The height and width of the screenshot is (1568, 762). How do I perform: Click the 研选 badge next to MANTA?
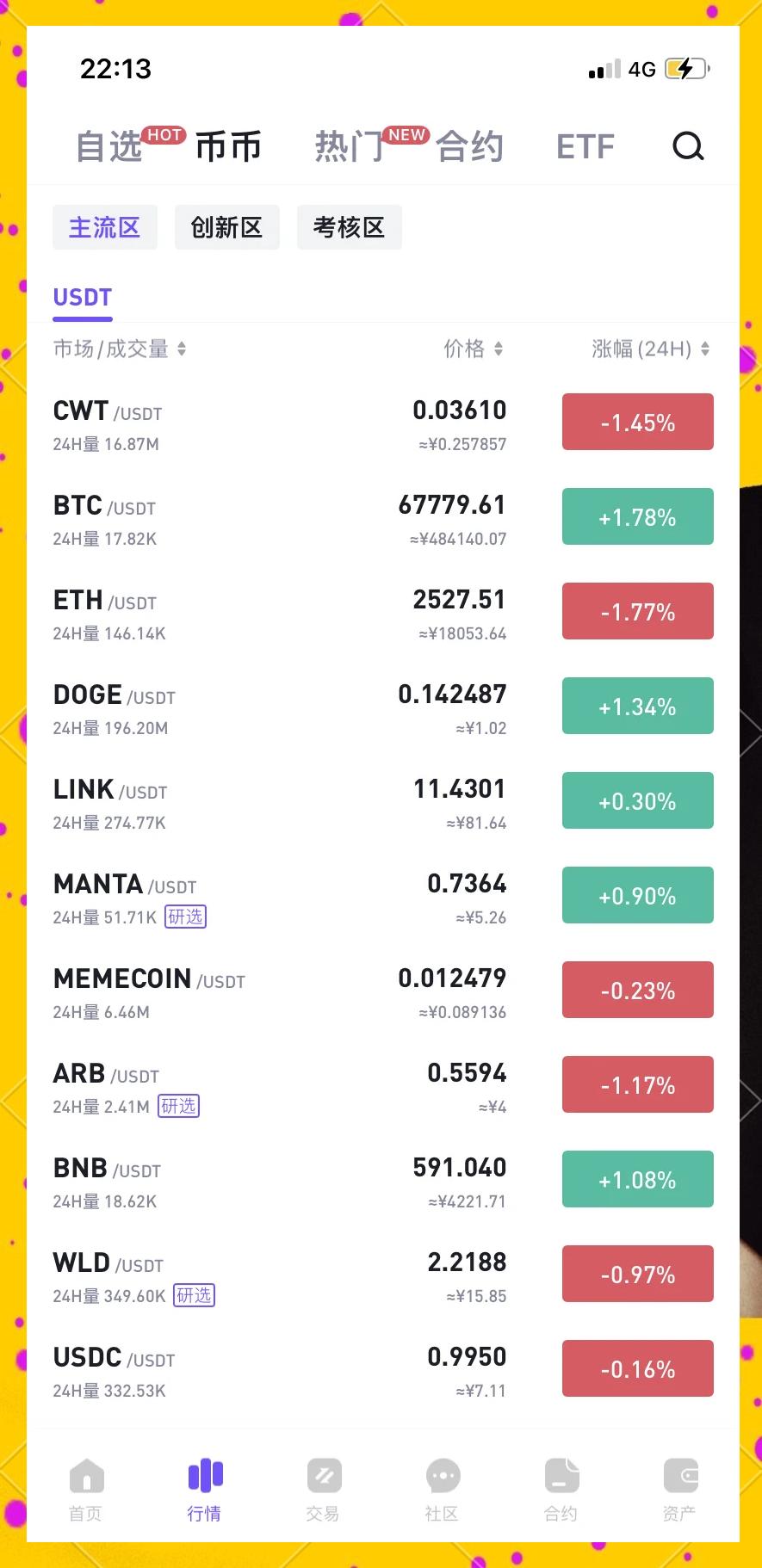[x=186, y=917]
